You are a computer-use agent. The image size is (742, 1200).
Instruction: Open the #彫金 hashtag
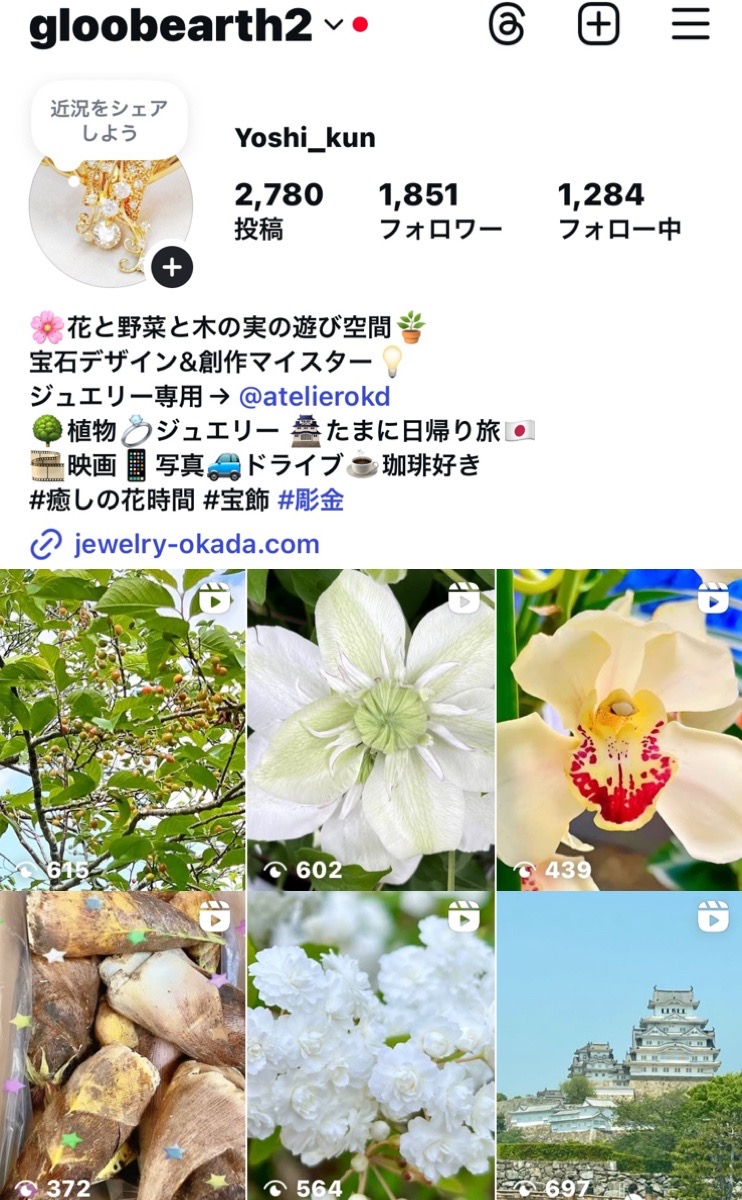(314, 500)
